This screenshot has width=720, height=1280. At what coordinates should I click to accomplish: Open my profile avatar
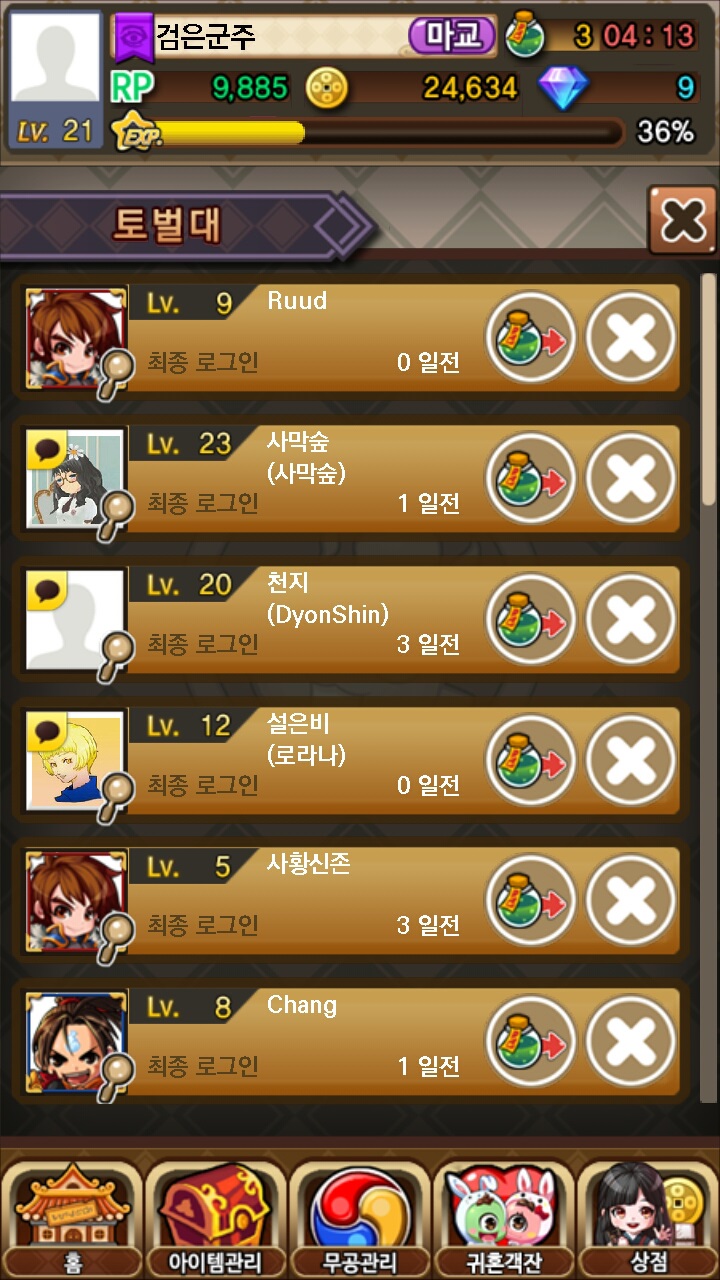coord(55,60)
